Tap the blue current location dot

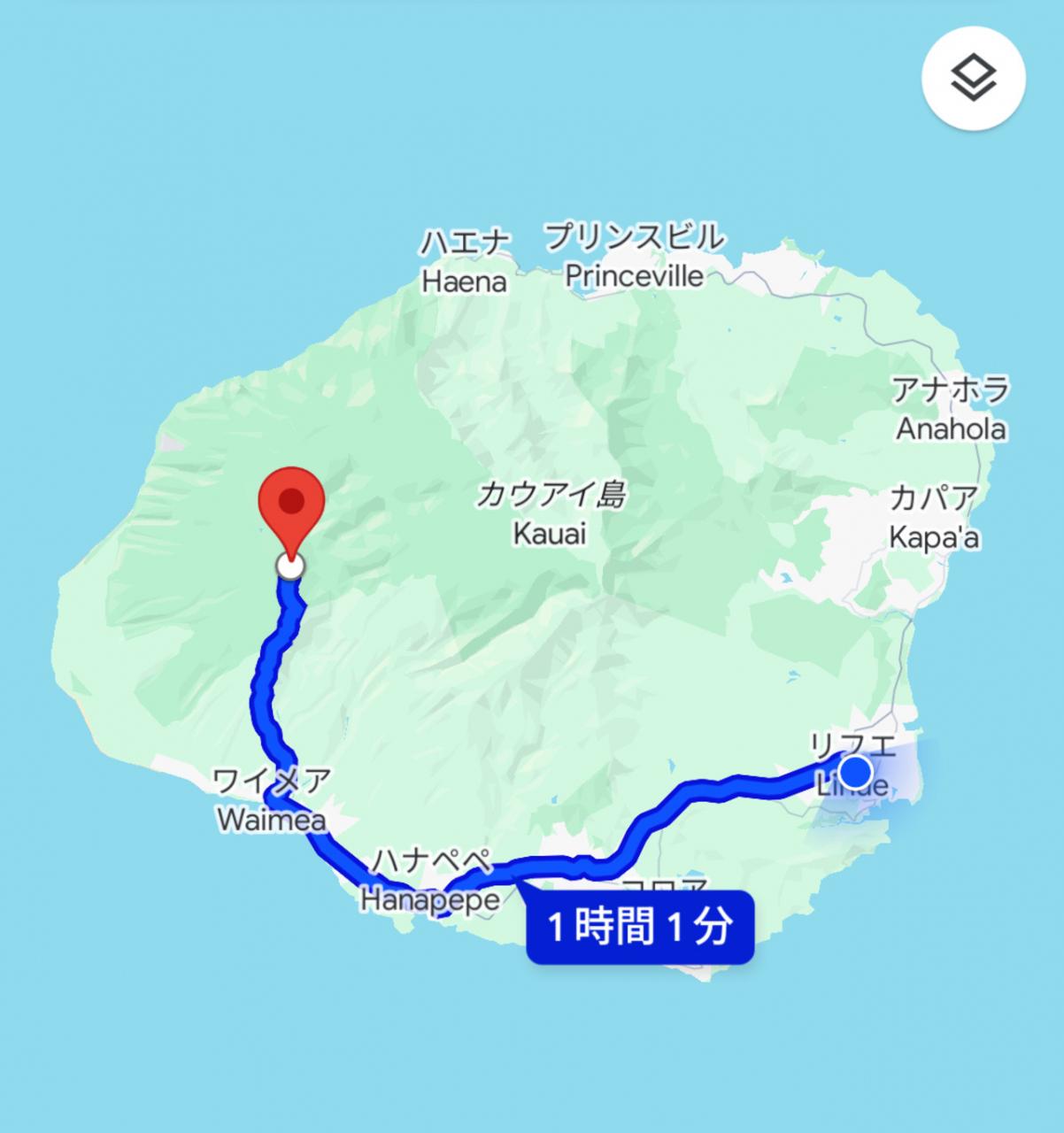point(855,771)
